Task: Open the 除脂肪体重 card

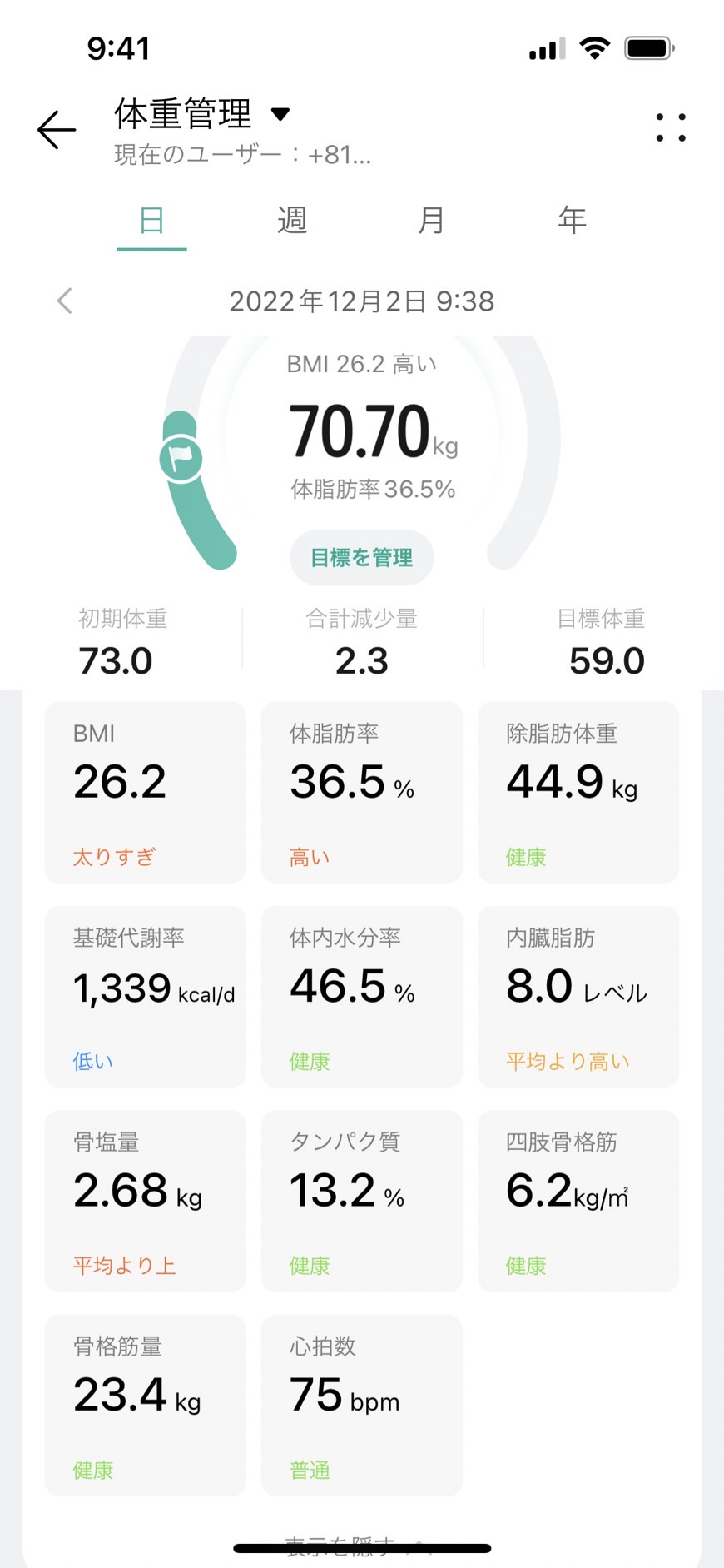Action: click(x=578, y=792)
